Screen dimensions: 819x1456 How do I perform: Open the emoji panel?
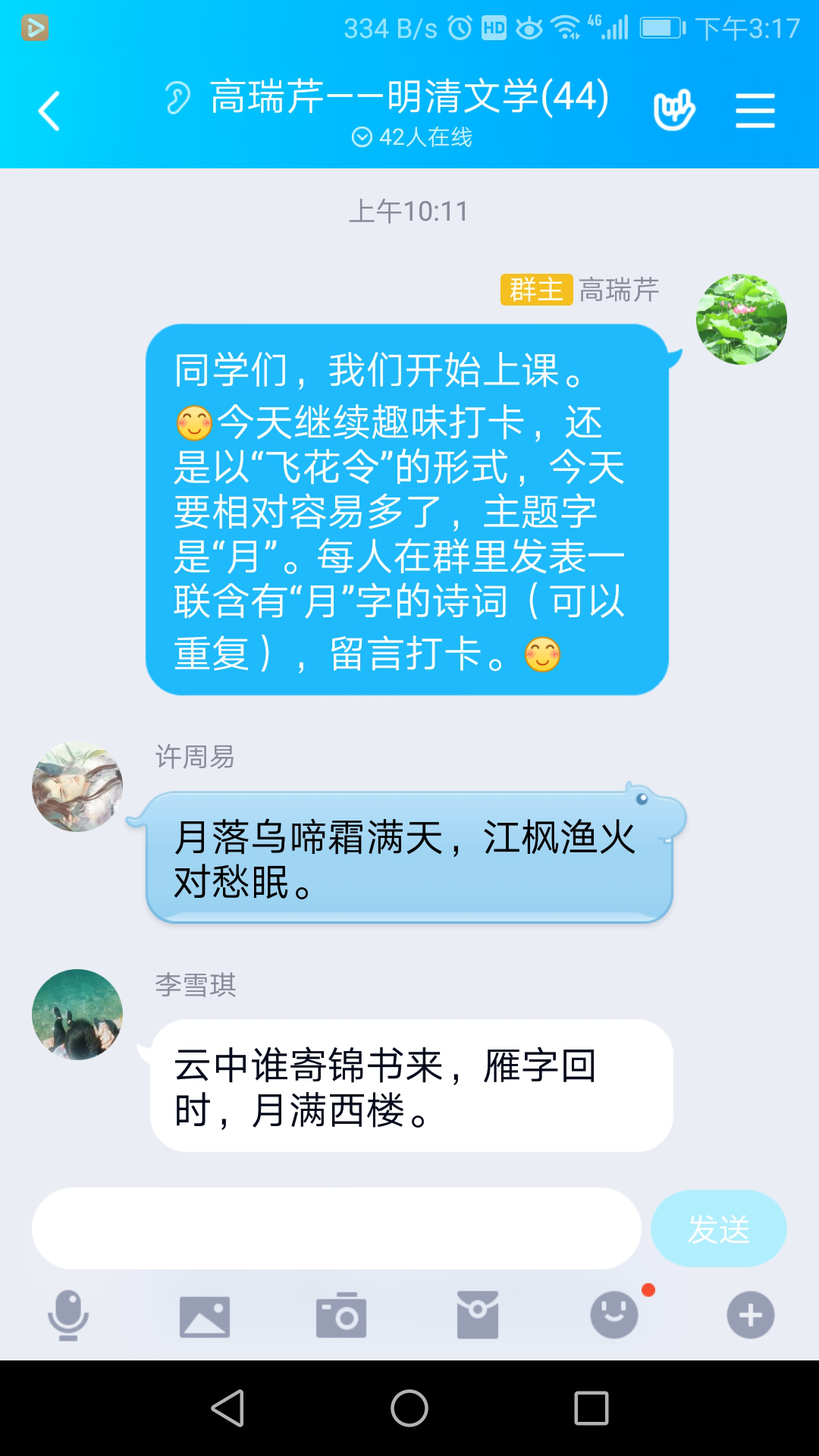tap(614, 1315)
